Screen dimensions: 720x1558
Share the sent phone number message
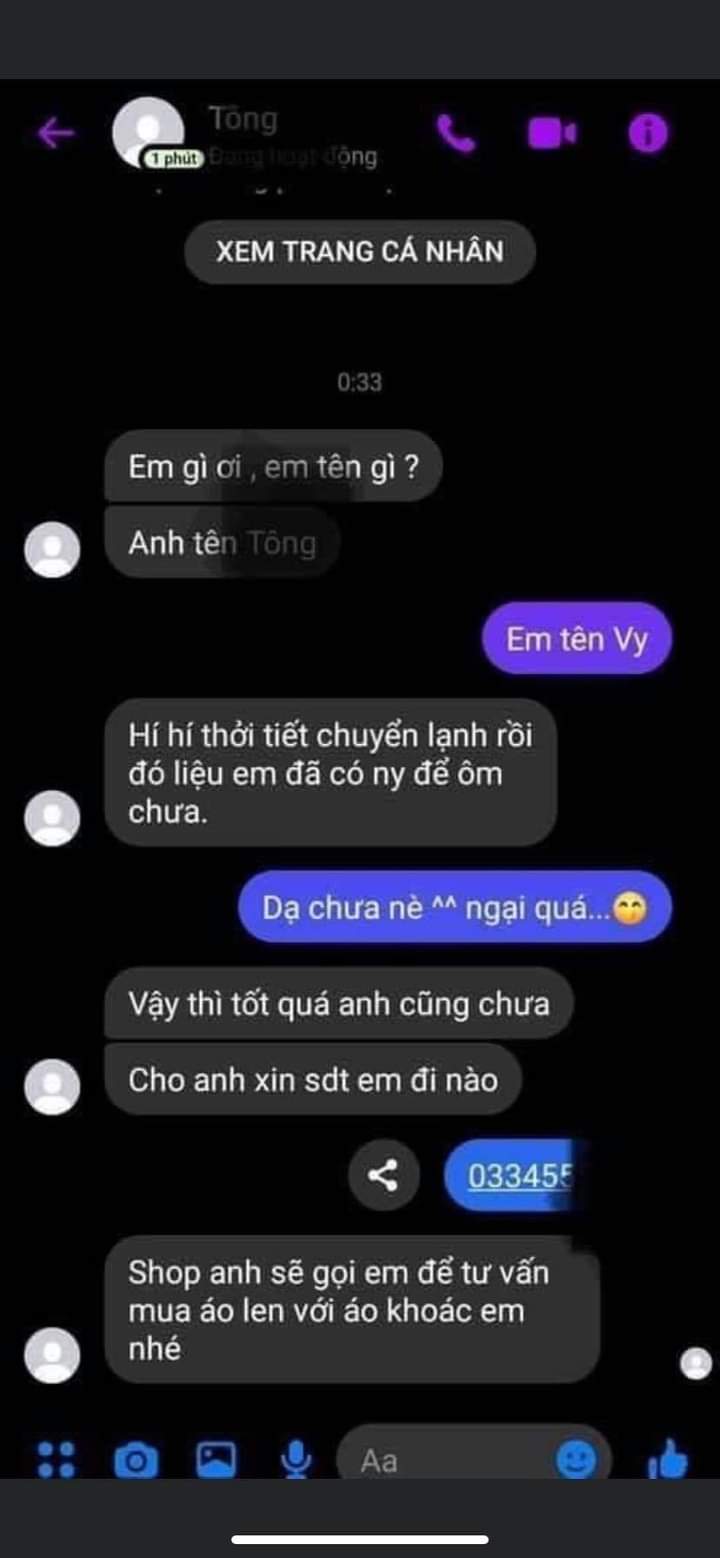click(383, 1174)
